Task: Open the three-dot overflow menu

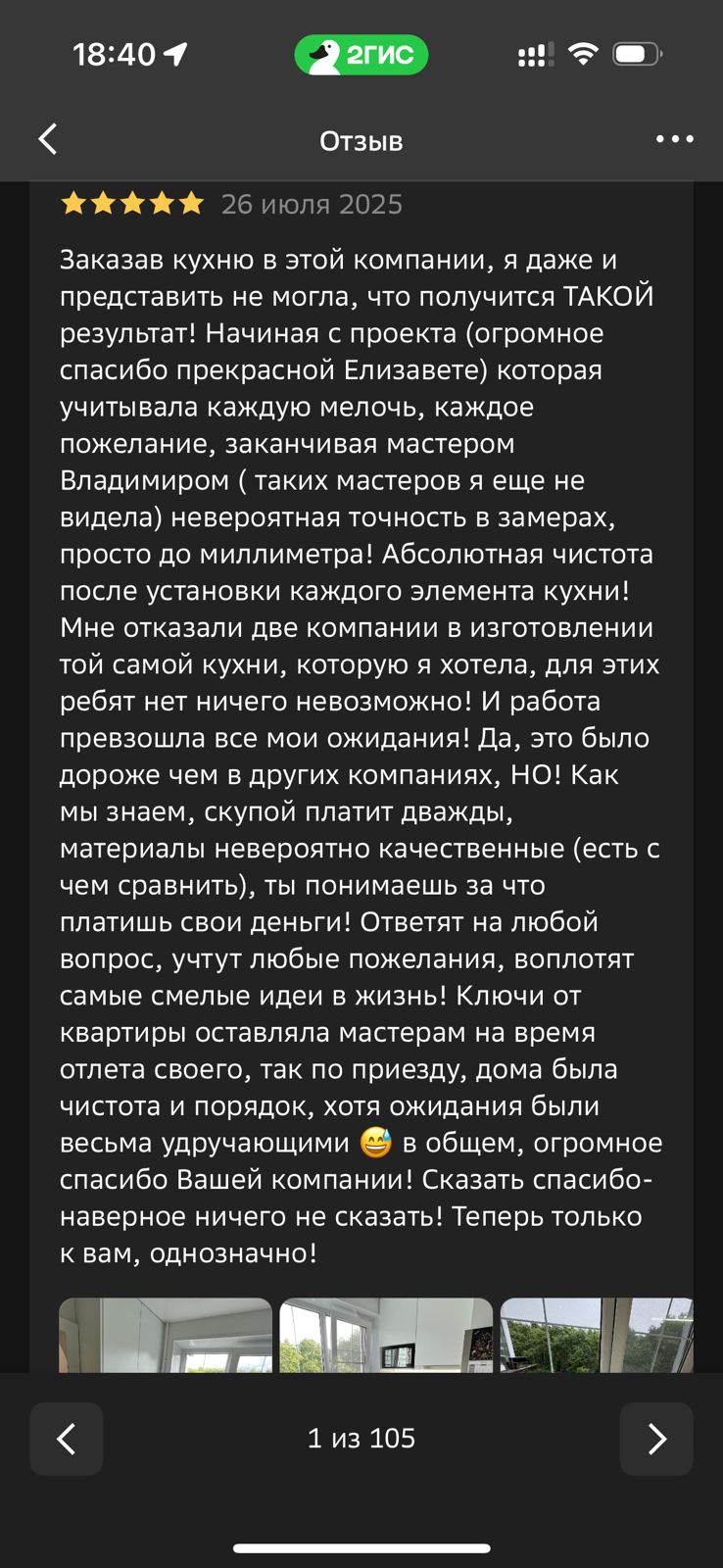Action: pyautogui.click(x=675, y=140)
